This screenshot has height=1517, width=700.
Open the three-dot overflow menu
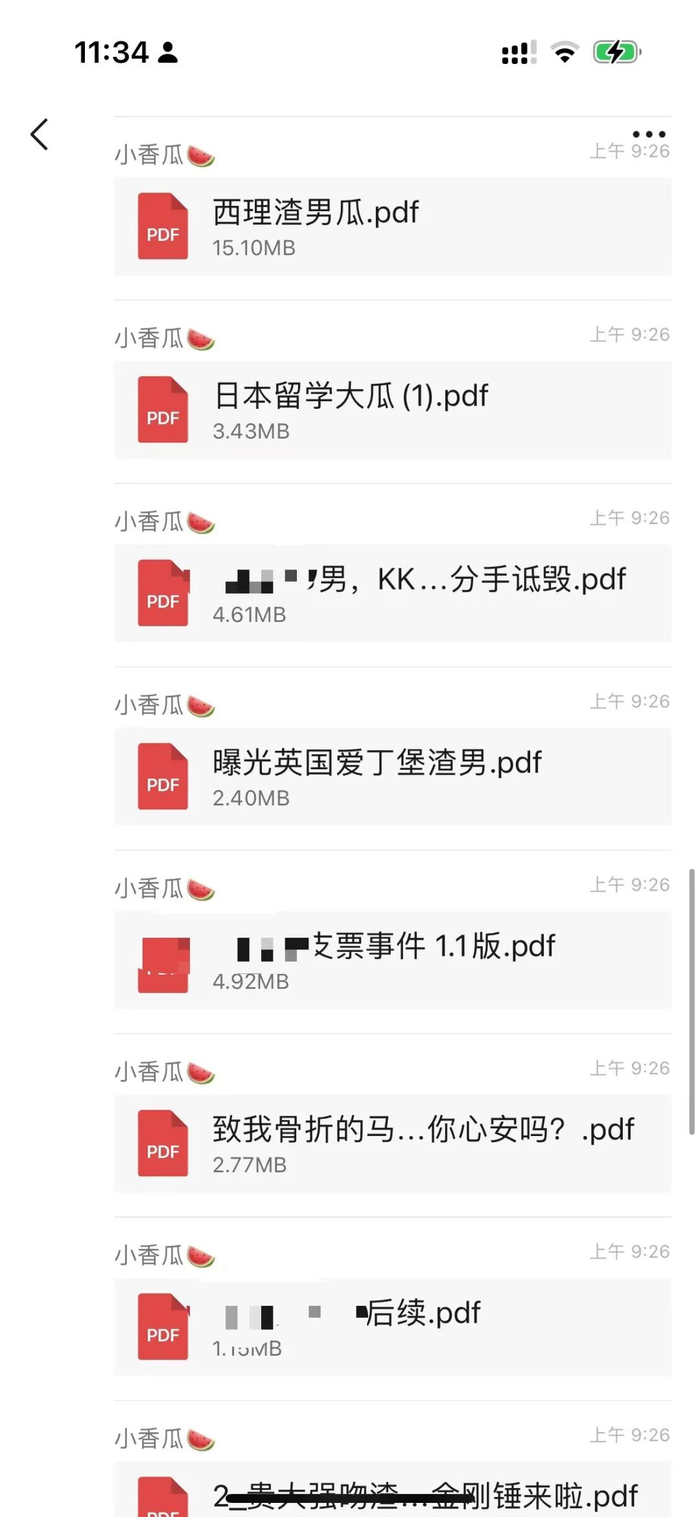(649, 135)
